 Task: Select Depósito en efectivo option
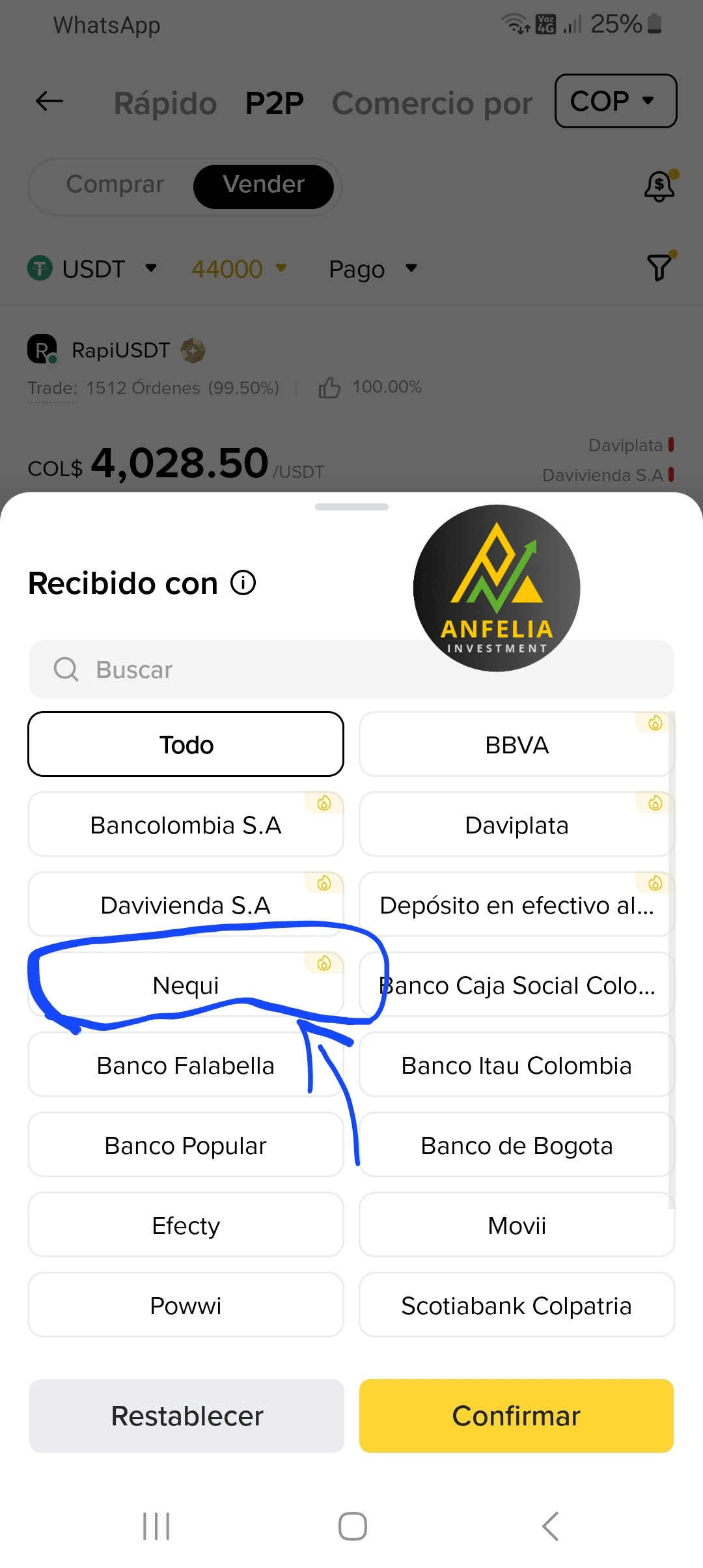pyautogui.click(x=517, y=904)
